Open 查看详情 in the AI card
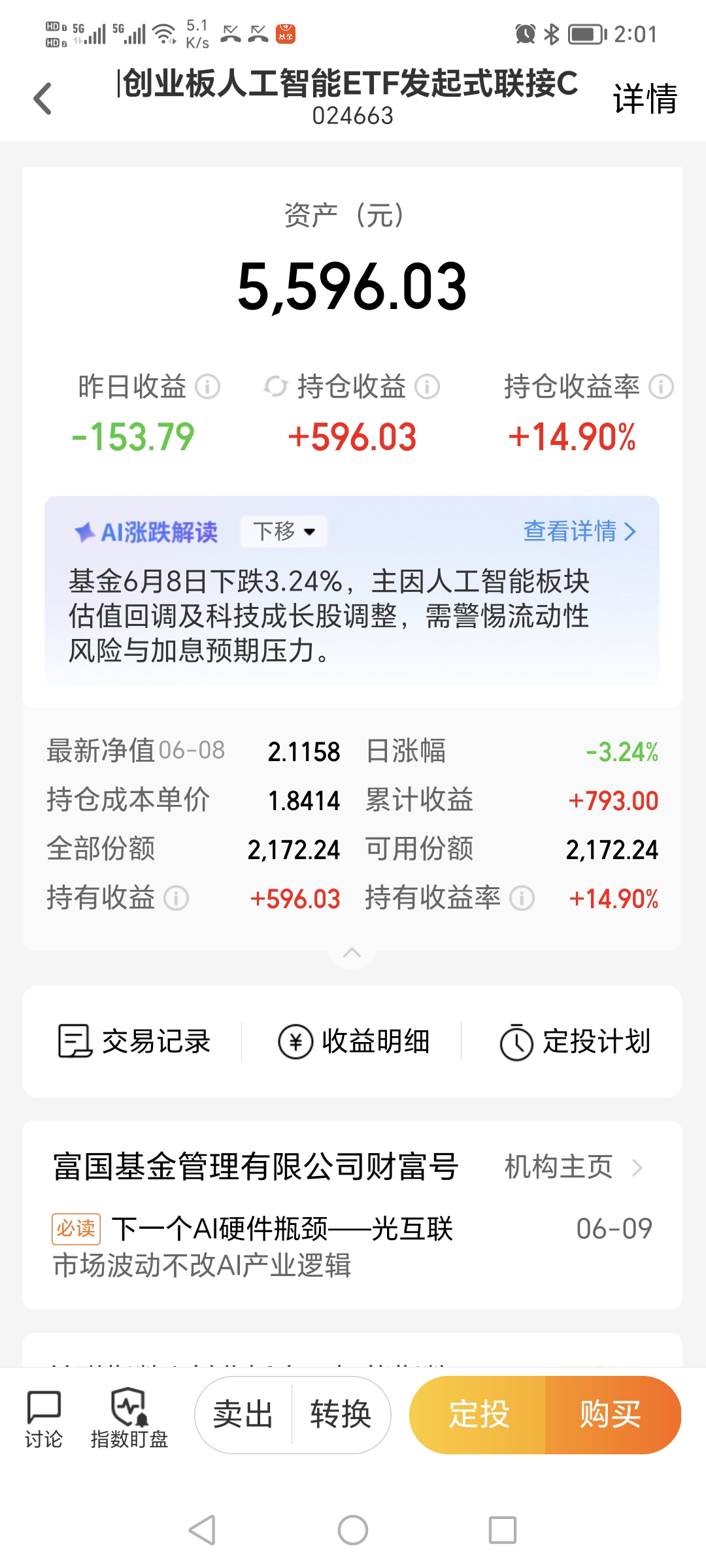The width and height of the screenshot is (706, 1568). tap(580, 531)
